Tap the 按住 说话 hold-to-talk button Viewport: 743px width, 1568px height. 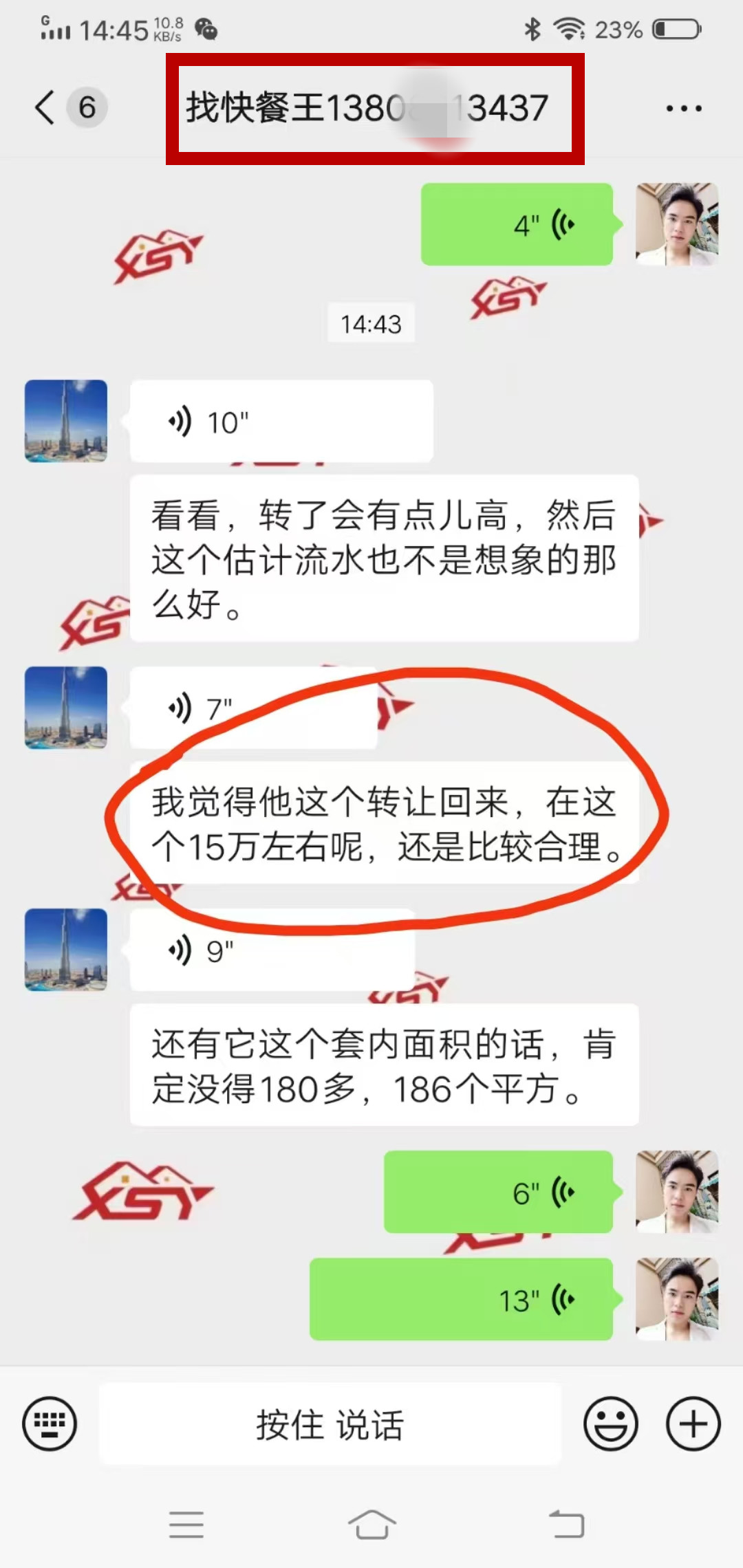[x=330, y=1424]
